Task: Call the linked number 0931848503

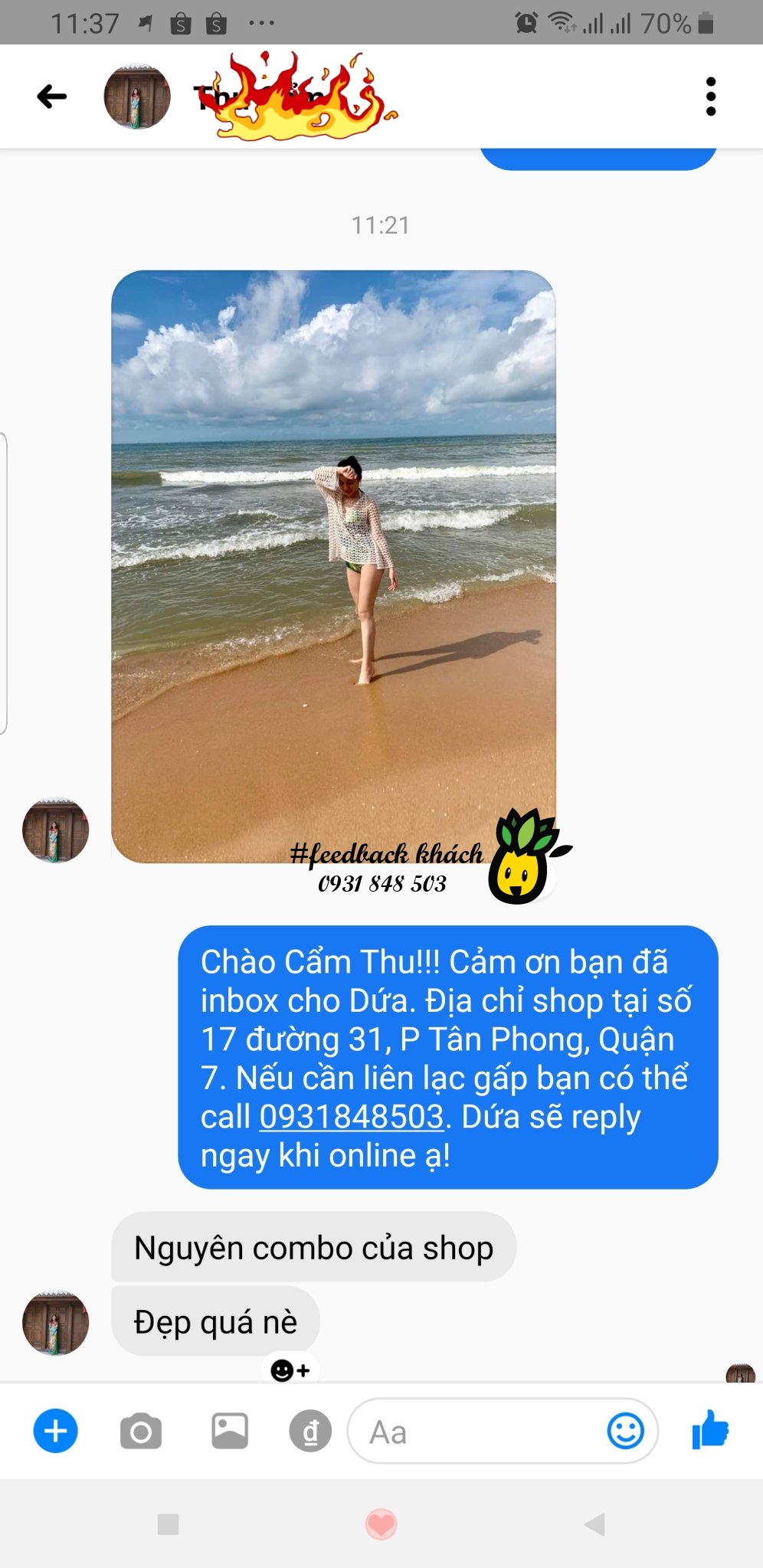Action: click(352, 1117)
